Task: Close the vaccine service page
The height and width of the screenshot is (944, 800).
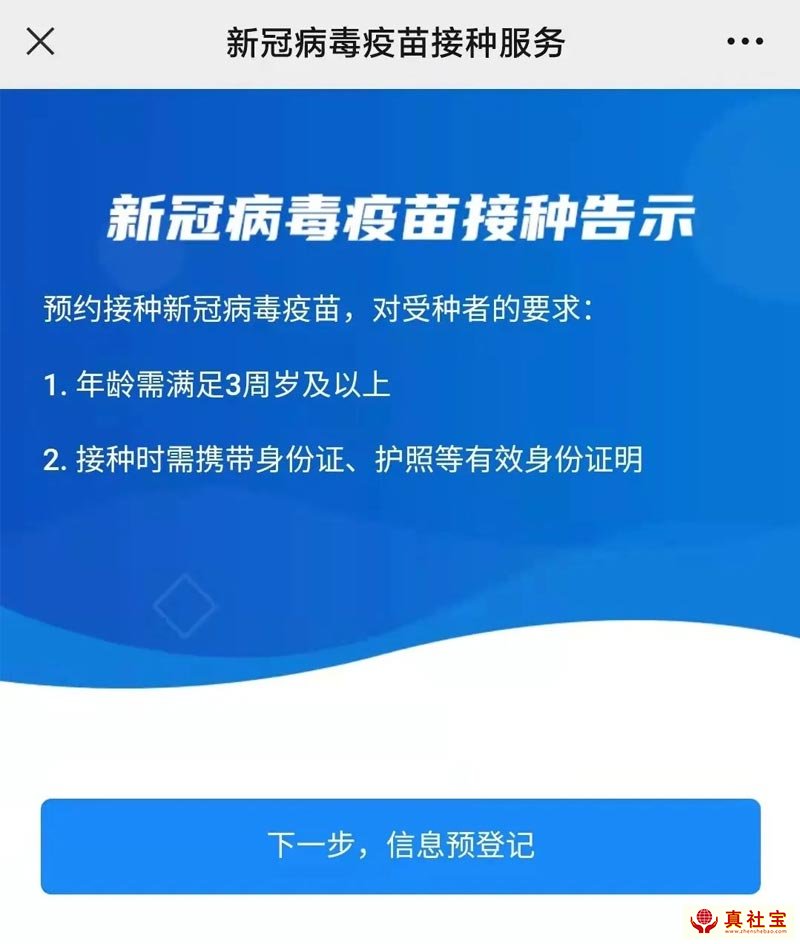Action: 40,42
